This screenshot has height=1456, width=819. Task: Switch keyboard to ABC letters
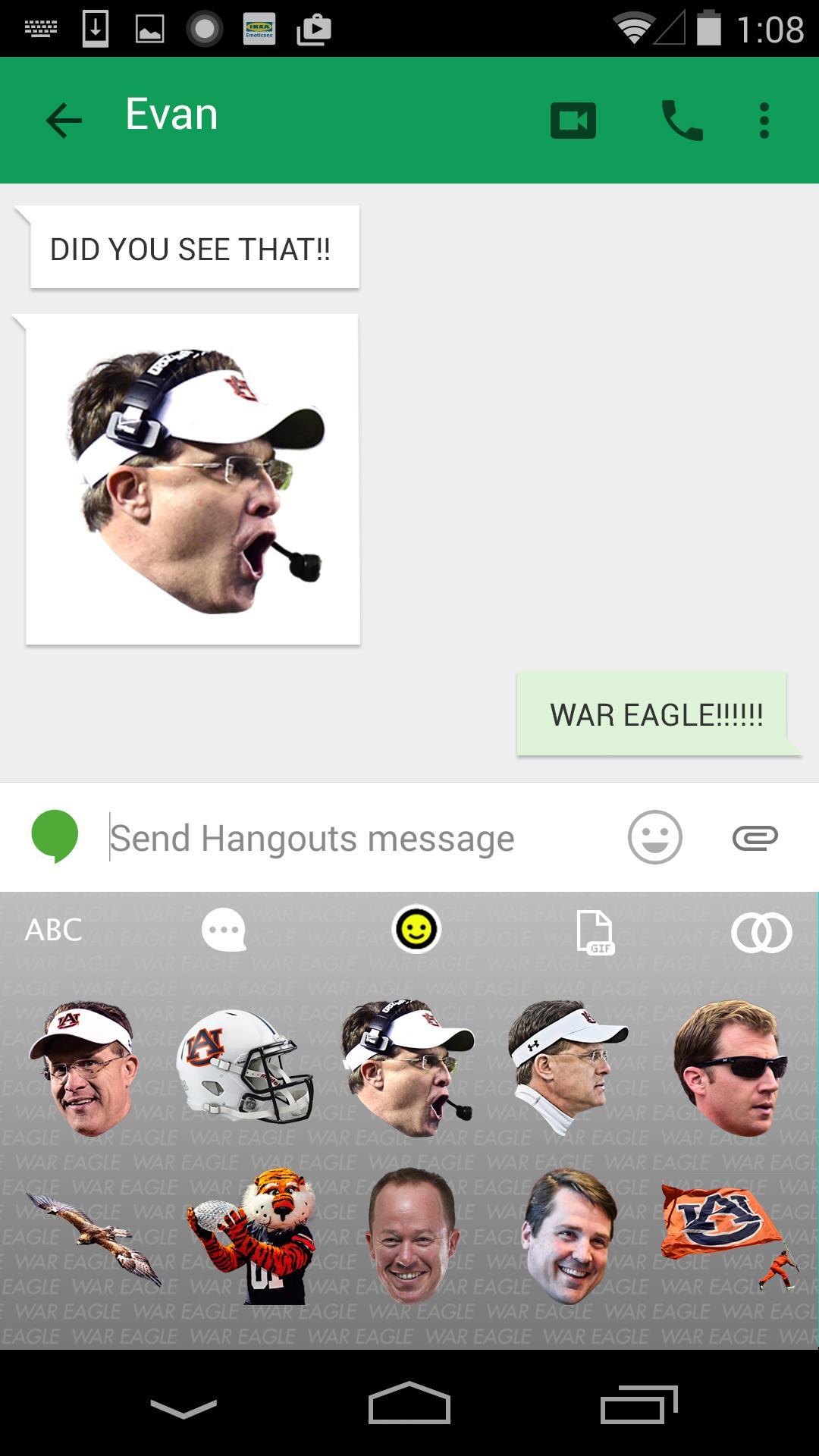pos(53,930)
